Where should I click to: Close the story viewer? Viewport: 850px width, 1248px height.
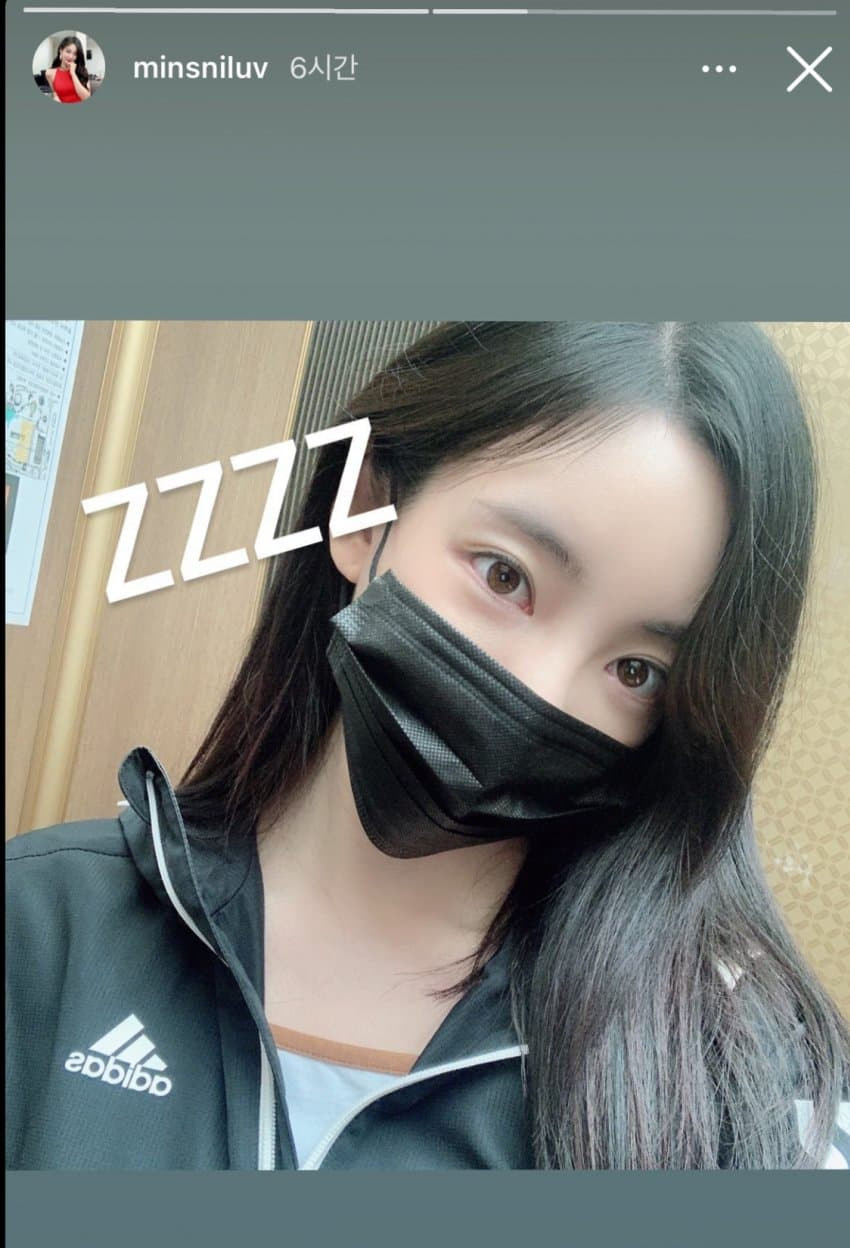pos(808,69)
